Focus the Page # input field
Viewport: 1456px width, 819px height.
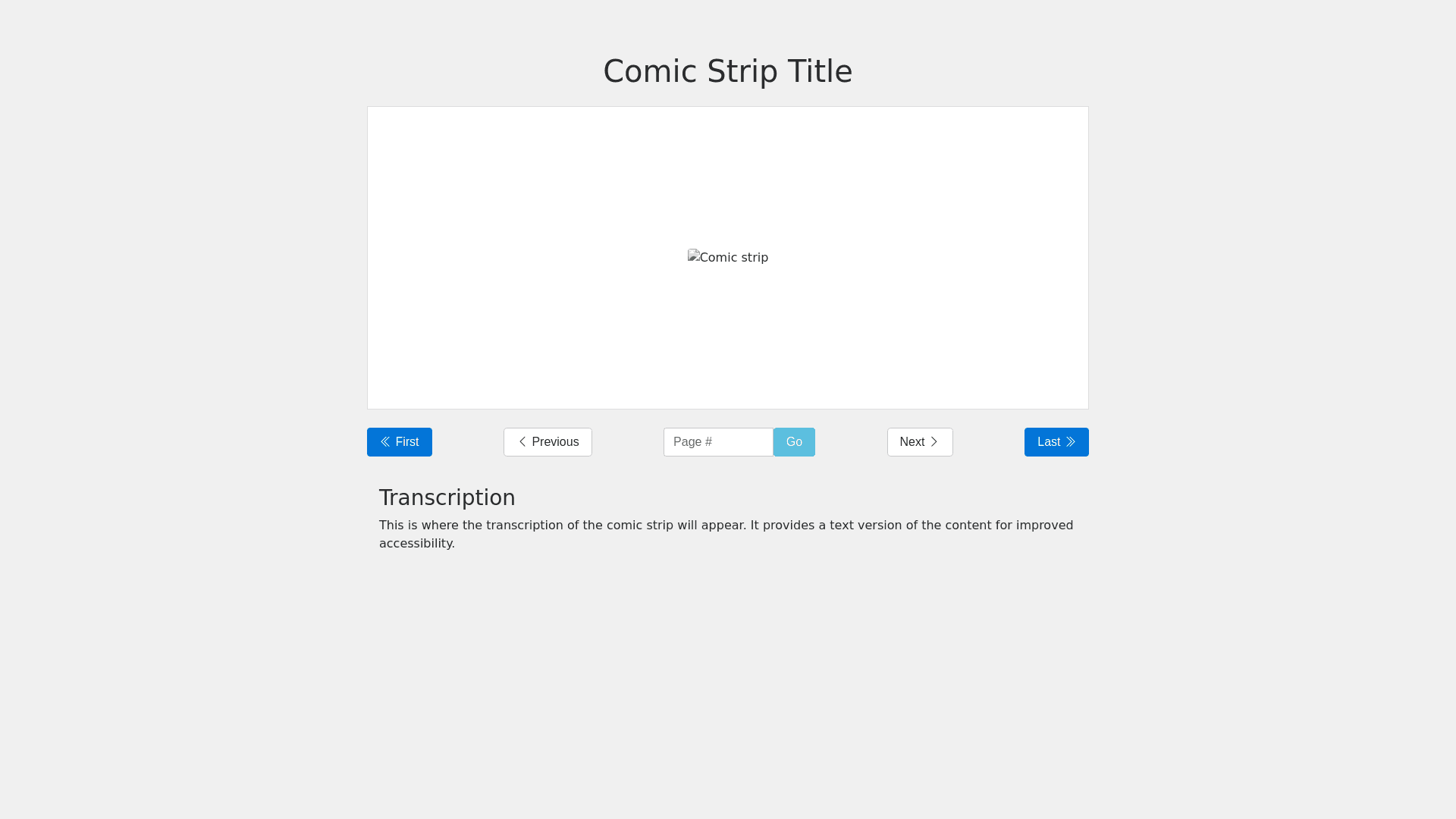click(x=717, y=442)
